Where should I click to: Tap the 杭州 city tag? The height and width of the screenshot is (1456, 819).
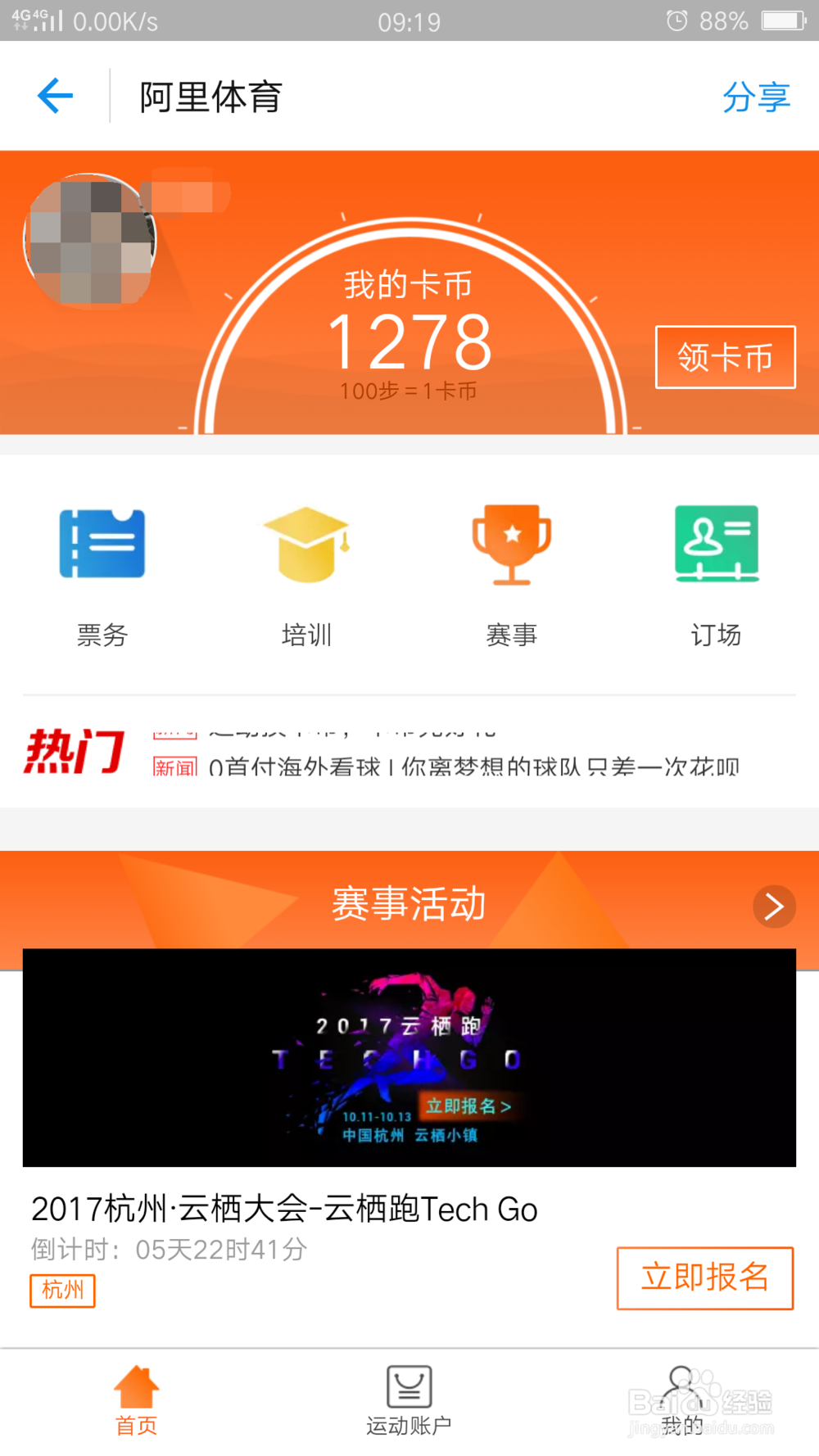pyautogui.click(x=62, y=1291)
